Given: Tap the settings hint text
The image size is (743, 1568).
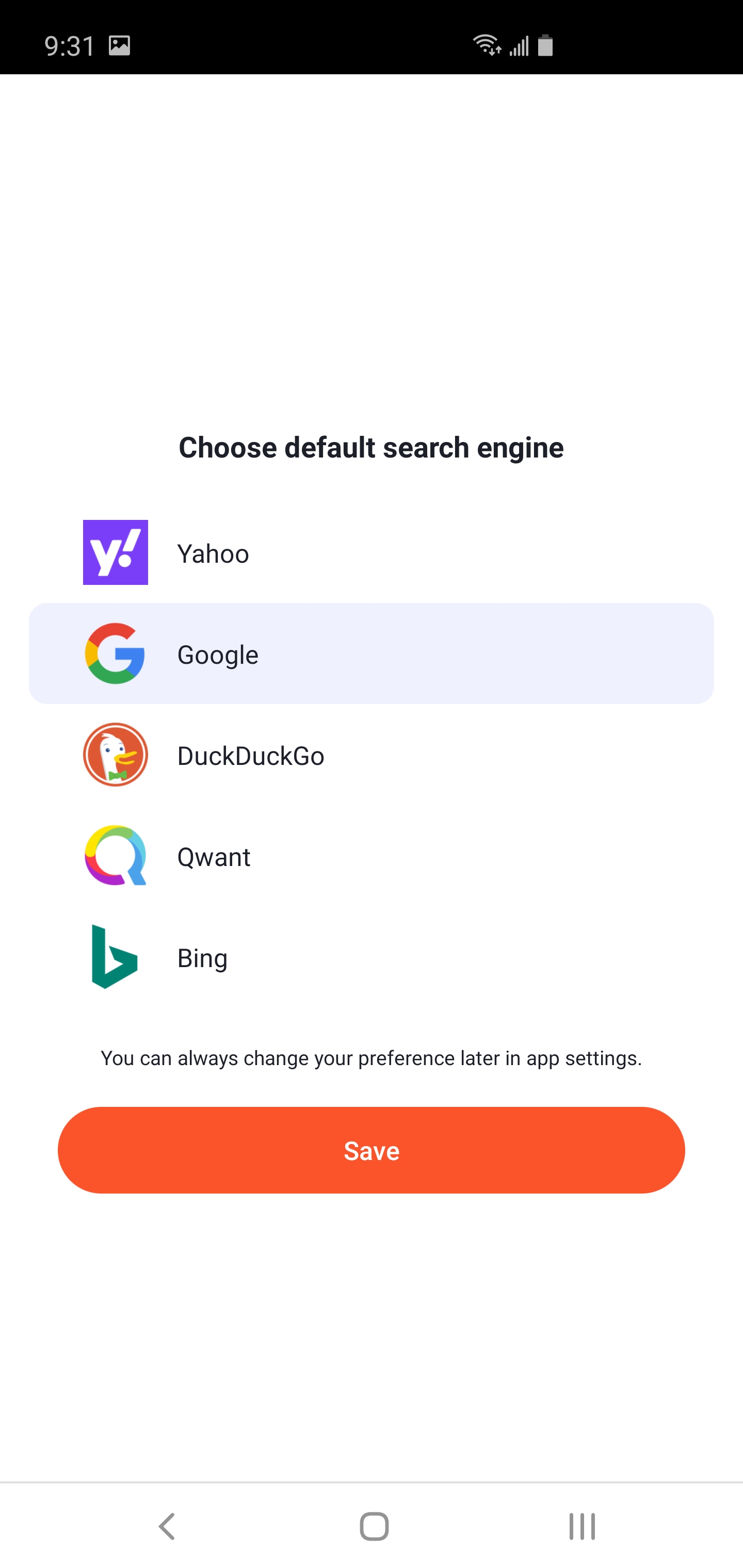Looking at the screenshot, I should [x=371, y=1058].
